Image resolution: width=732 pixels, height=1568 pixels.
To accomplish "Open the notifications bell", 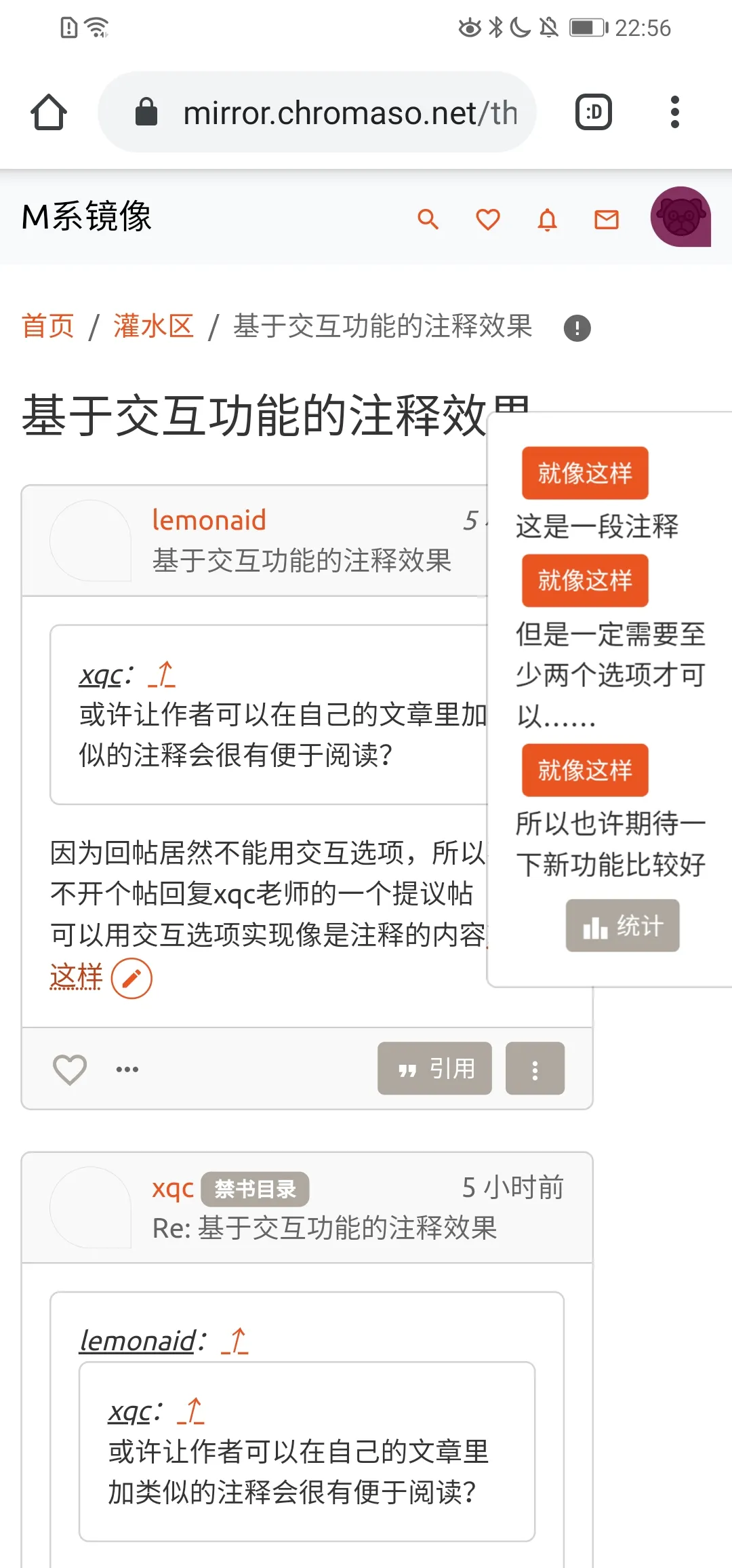I will [547, 219].
